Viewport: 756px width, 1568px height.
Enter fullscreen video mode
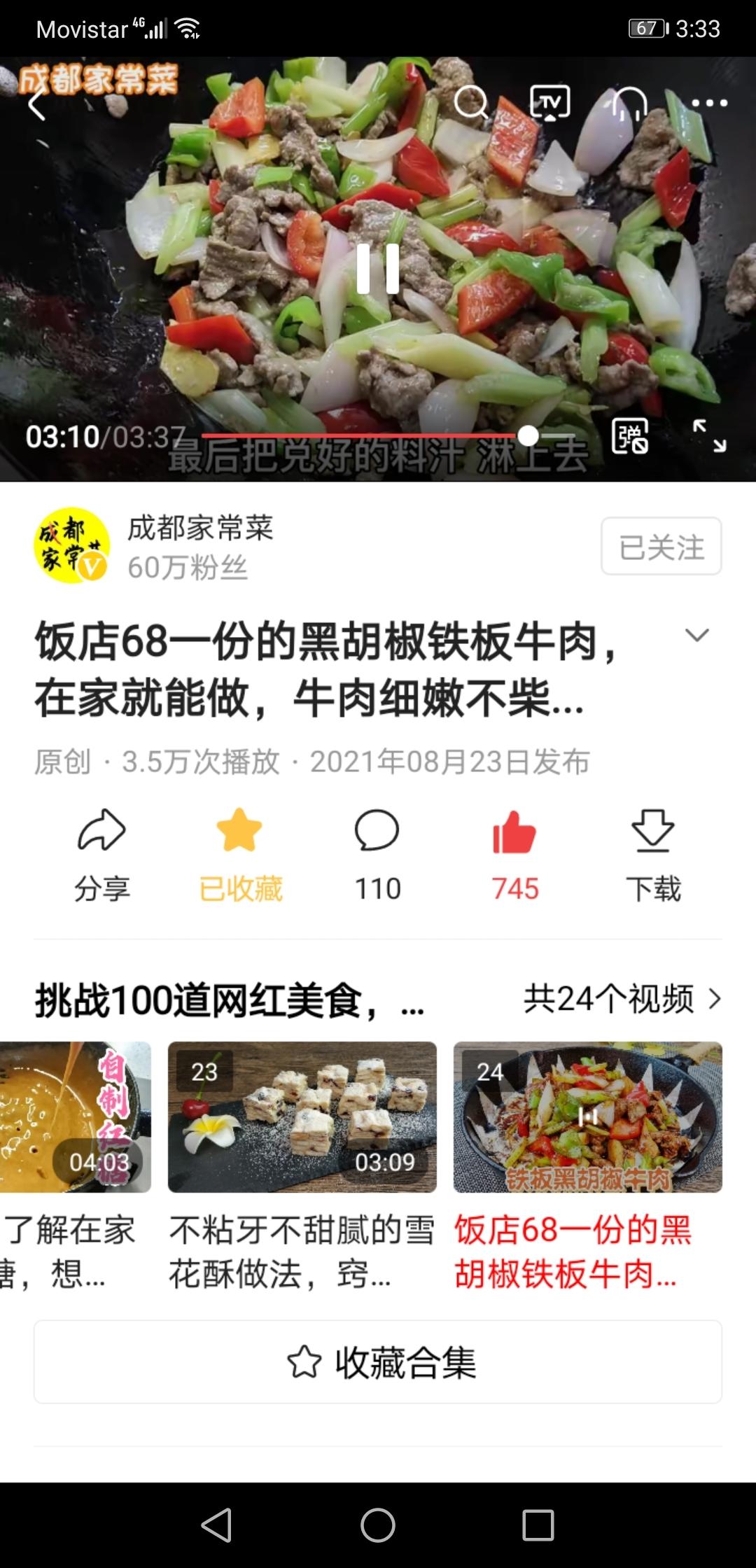[709, 435]
